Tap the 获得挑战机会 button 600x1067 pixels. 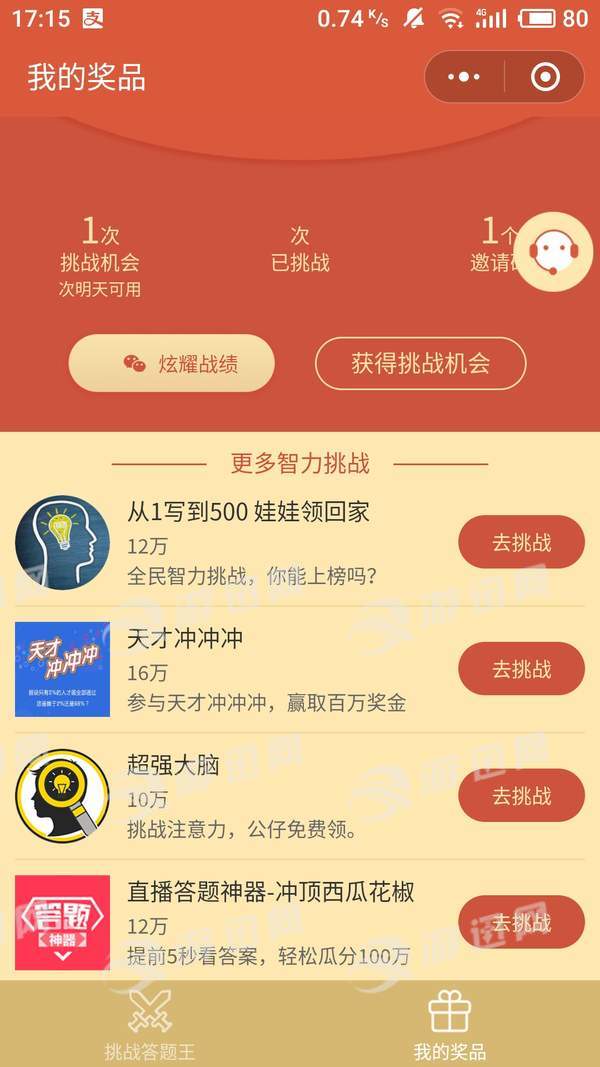pos(420,363)
